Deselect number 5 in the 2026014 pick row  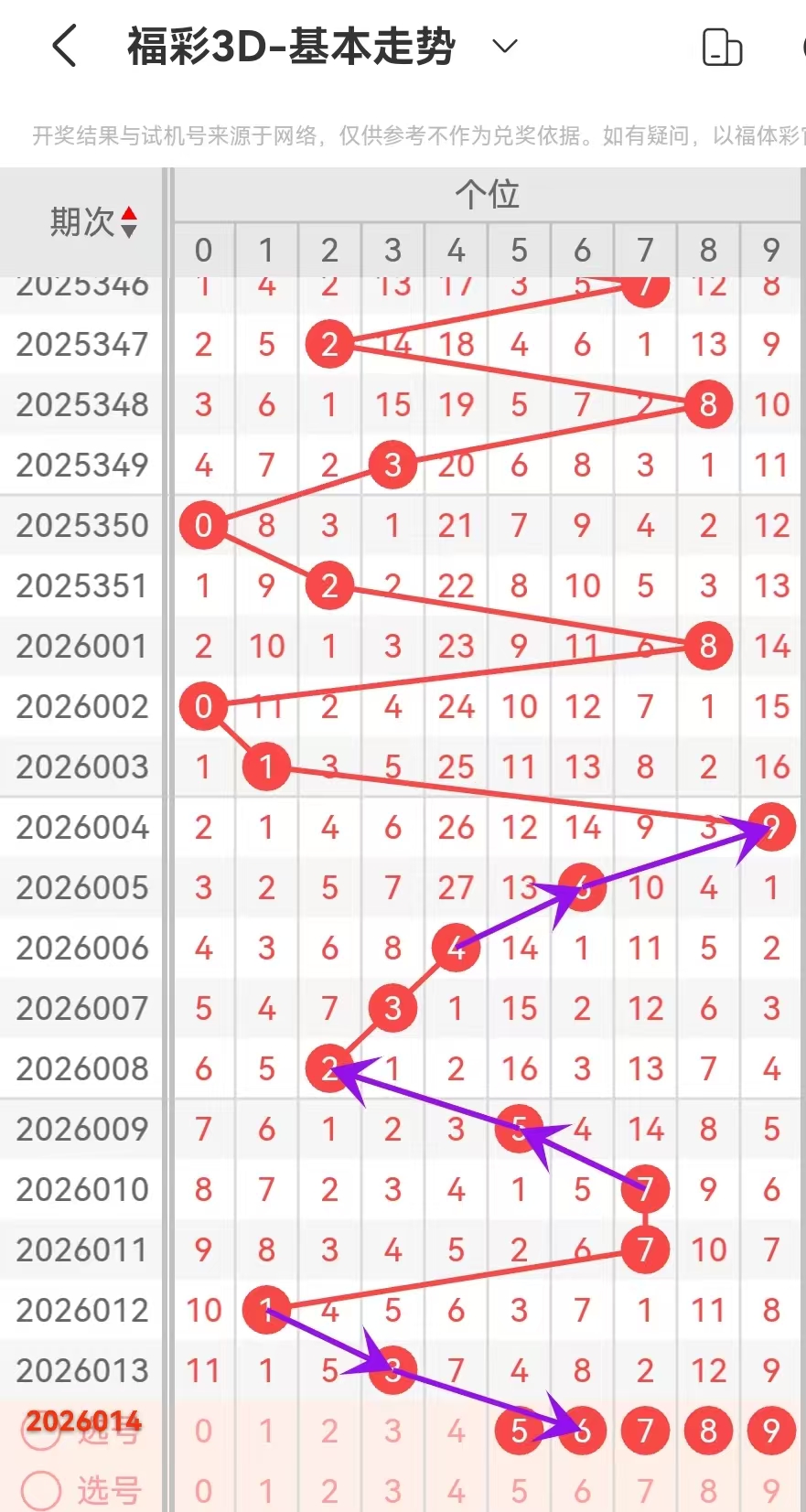tap(519, 1430)
